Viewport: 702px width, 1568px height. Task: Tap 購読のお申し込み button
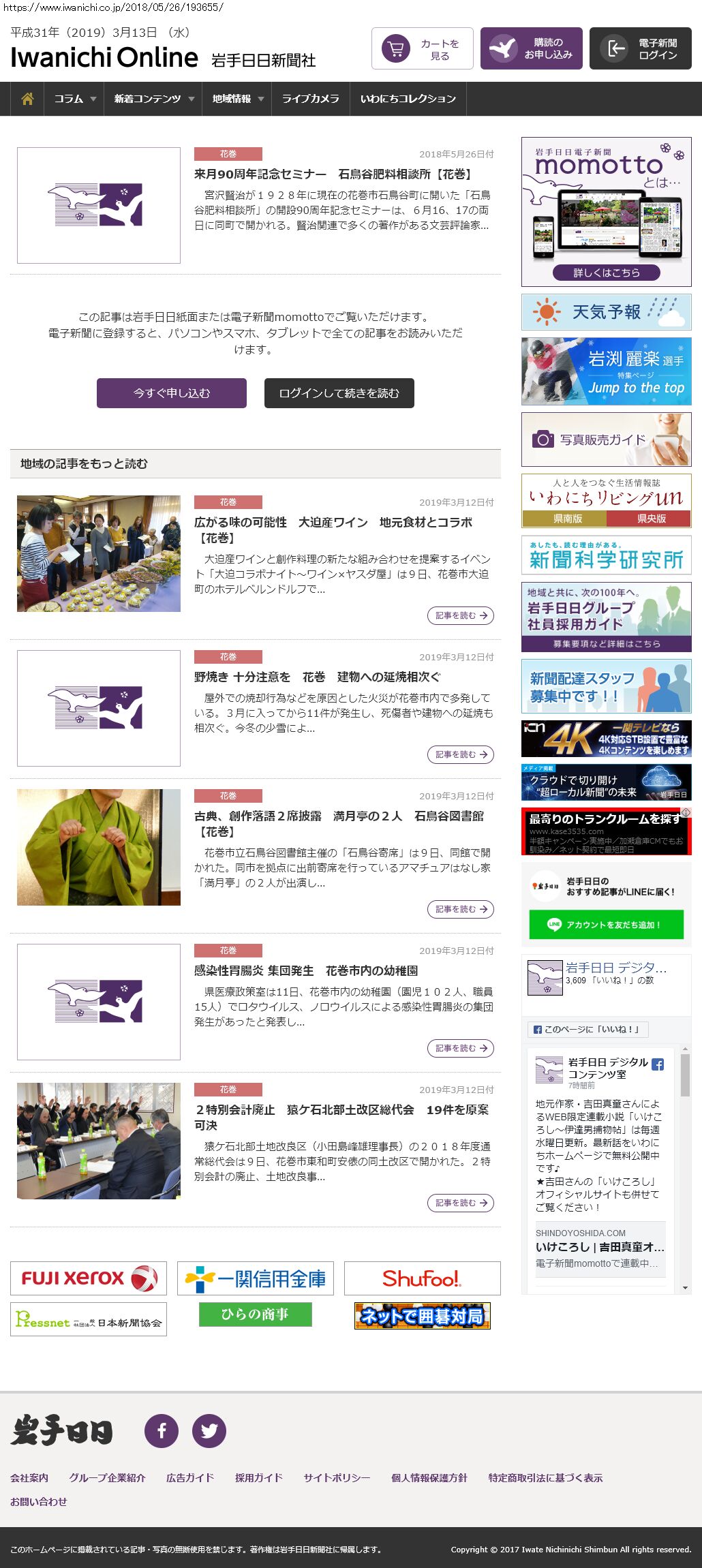[531, 49]
